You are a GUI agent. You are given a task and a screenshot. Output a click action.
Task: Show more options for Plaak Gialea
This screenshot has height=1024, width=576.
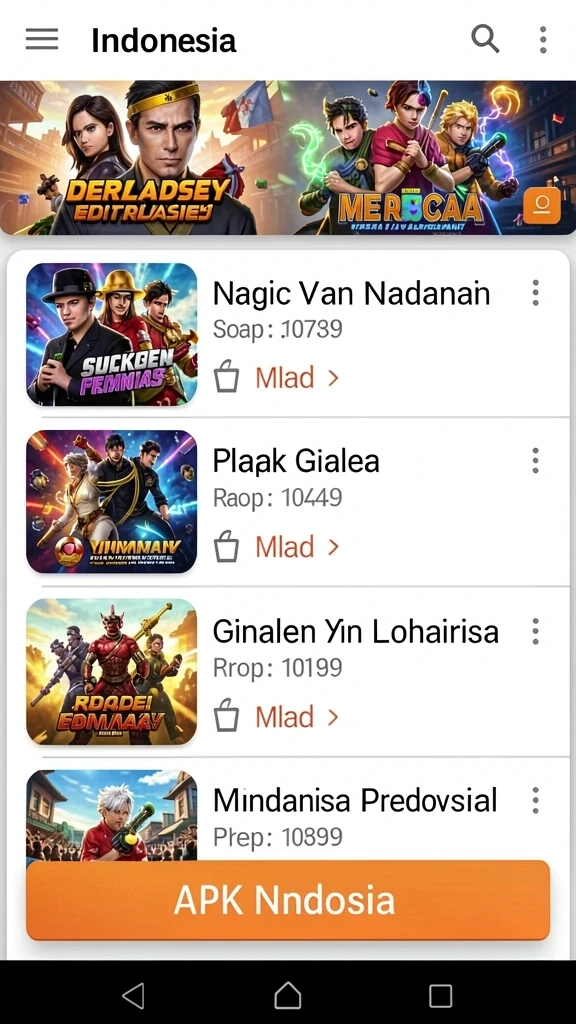(x=536, y=460)
